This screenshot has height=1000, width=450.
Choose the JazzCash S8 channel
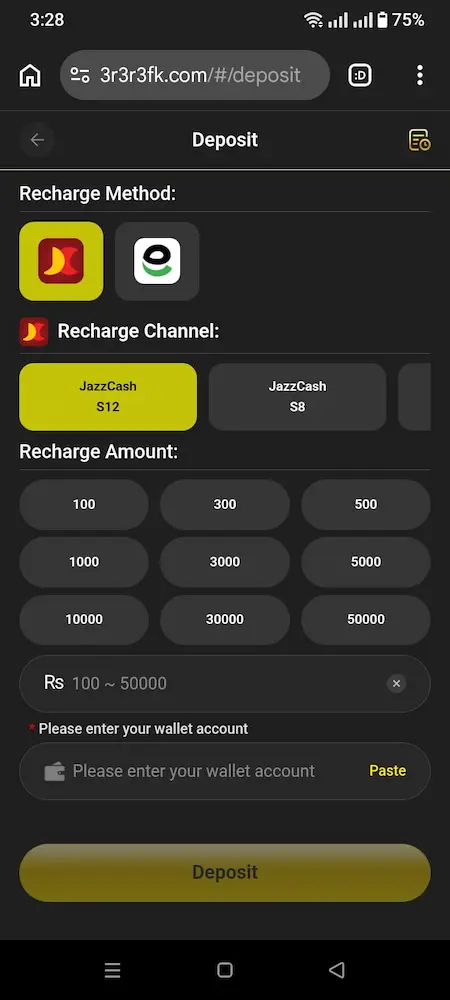tap(297, 397)
